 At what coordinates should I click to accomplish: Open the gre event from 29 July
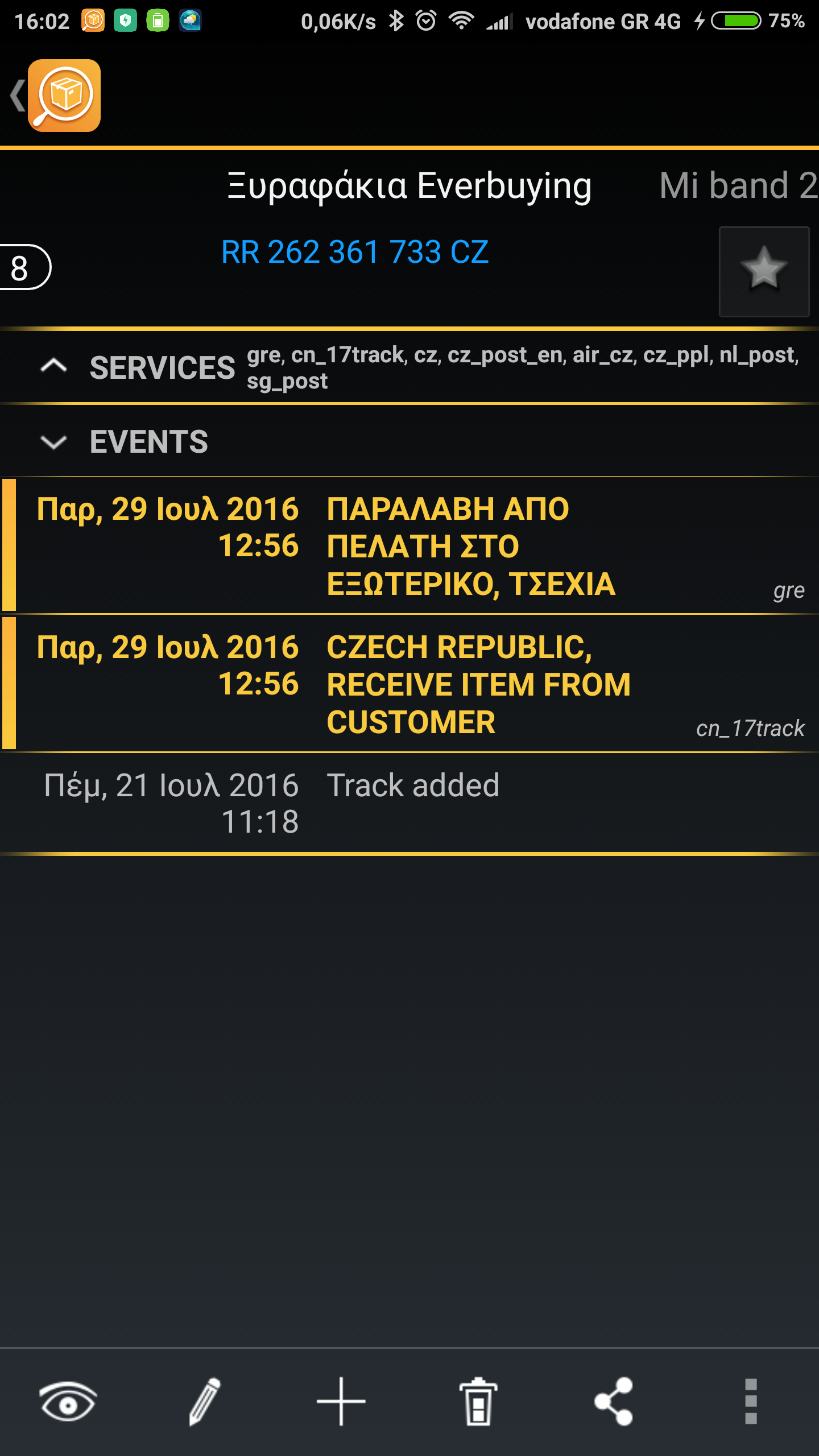[409, 546]
